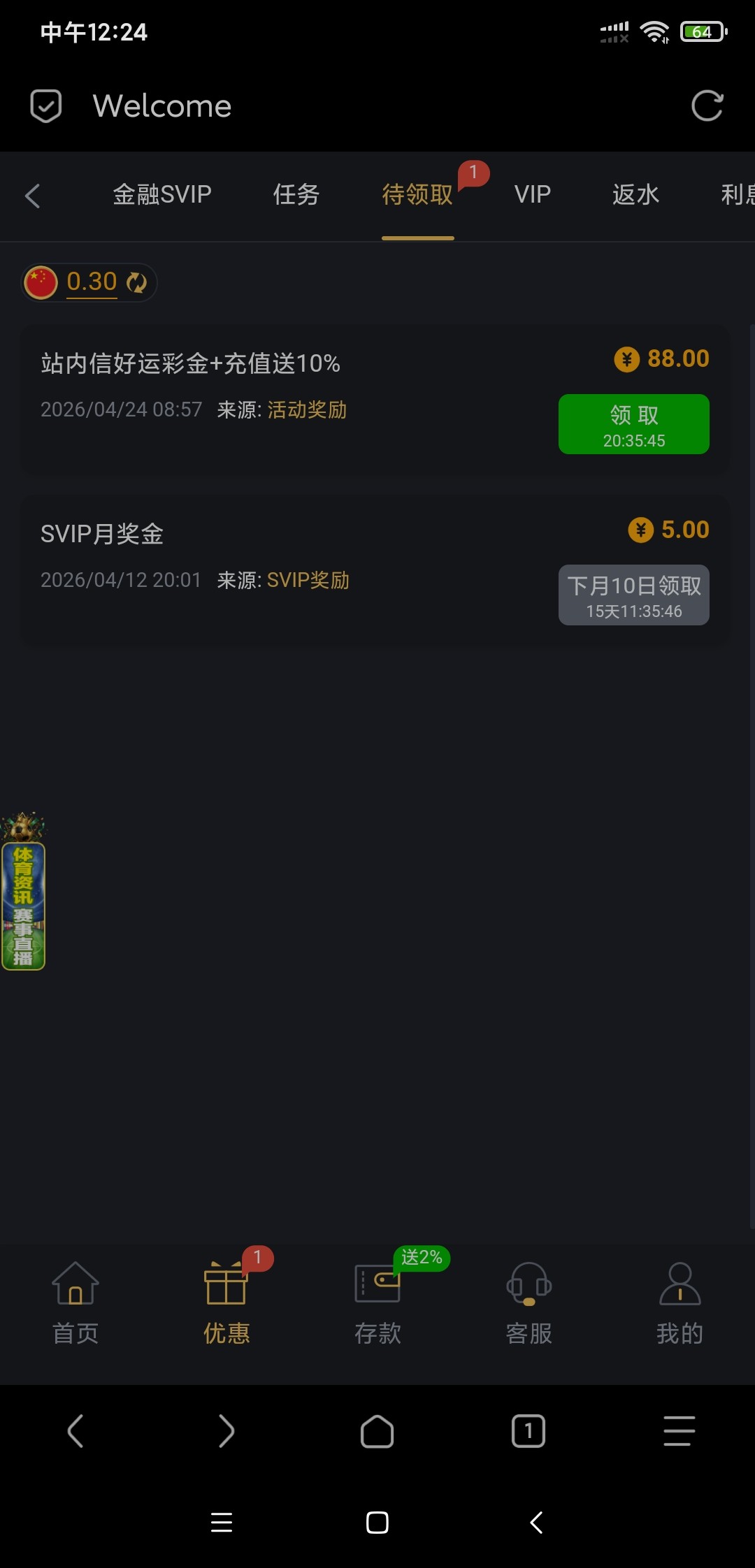Screen dimensions: 755x1568
Task: Switch to the VIP tab
Action: 533,194
